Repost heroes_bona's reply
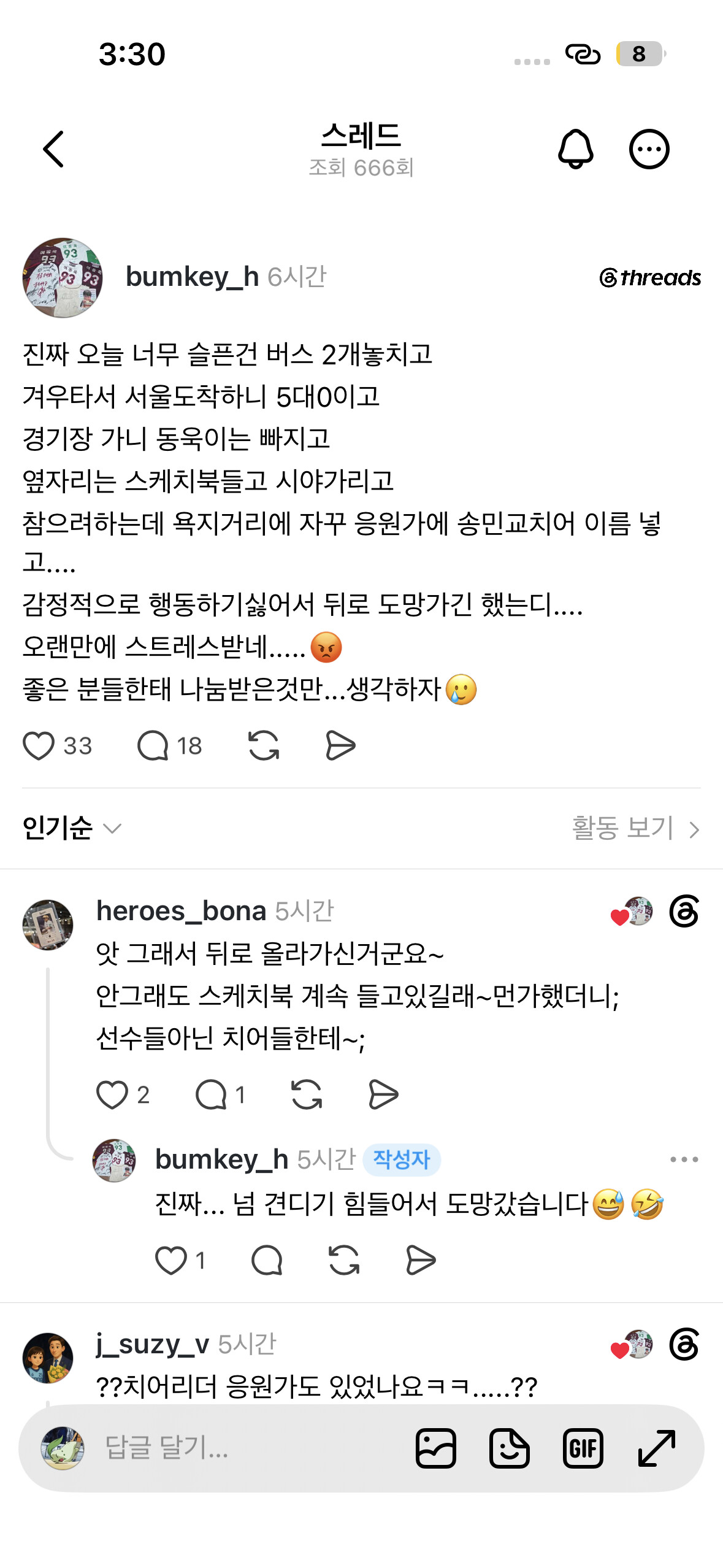 click(x=307, y=1095)
